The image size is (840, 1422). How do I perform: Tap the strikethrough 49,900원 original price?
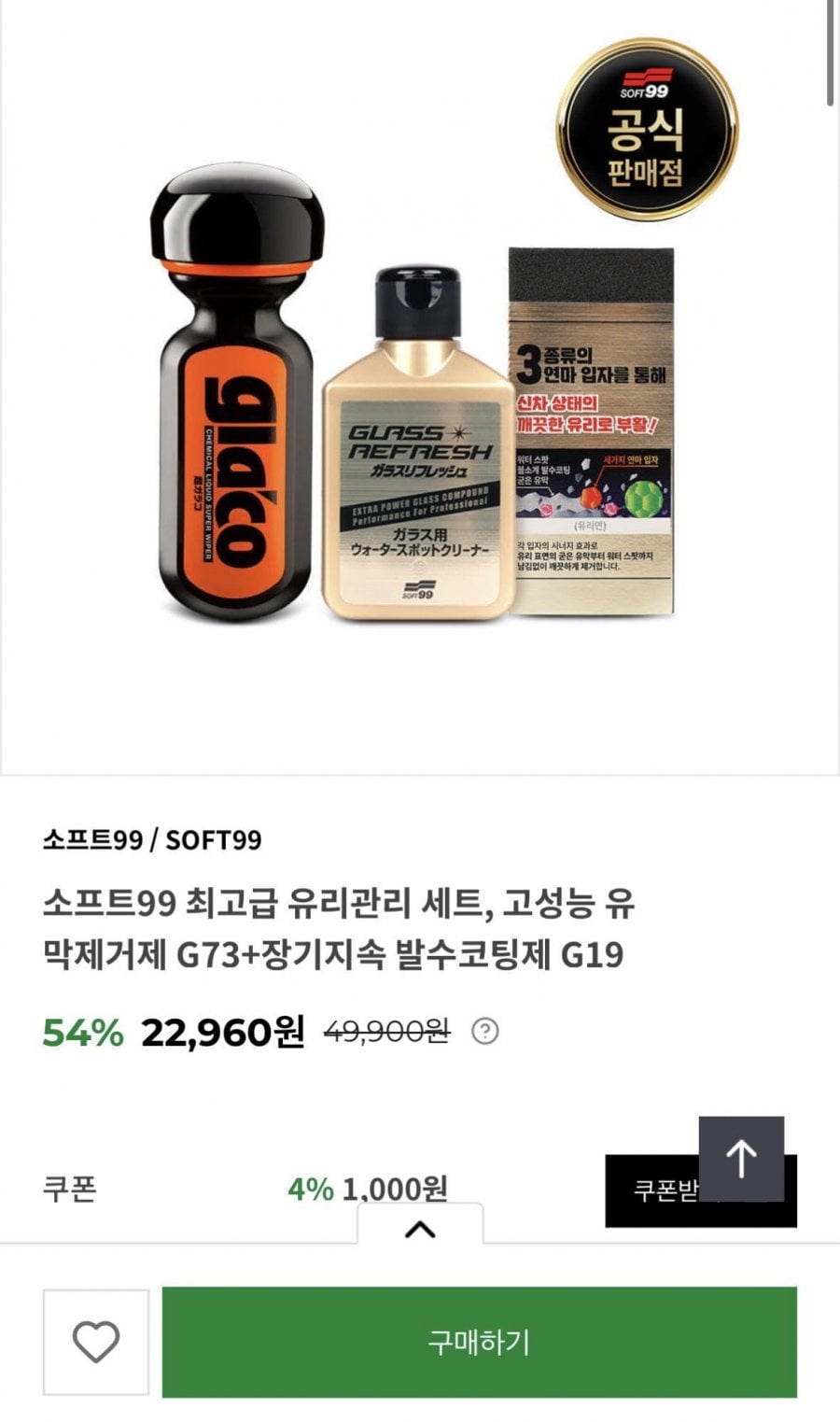pyautogui.click(x=386, y=1032)
